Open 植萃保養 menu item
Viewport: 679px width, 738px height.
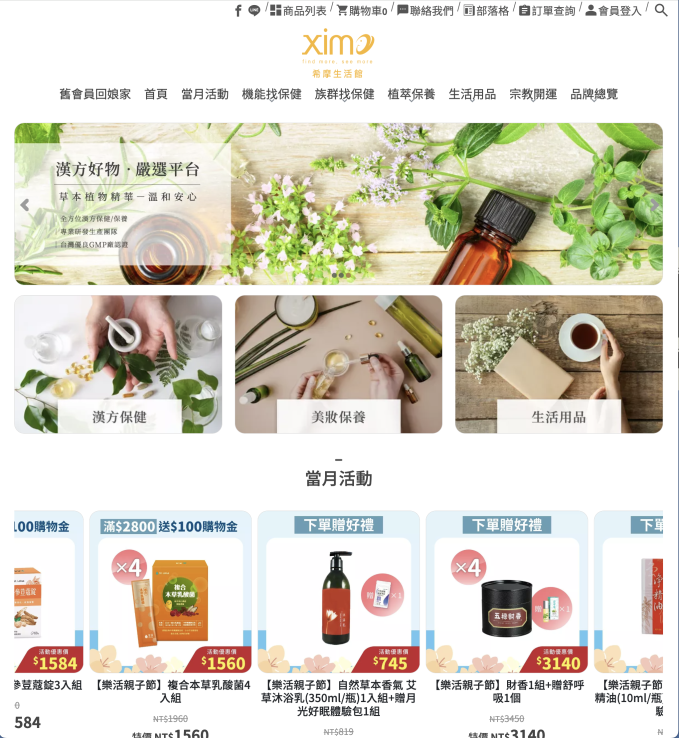[411, 94]
